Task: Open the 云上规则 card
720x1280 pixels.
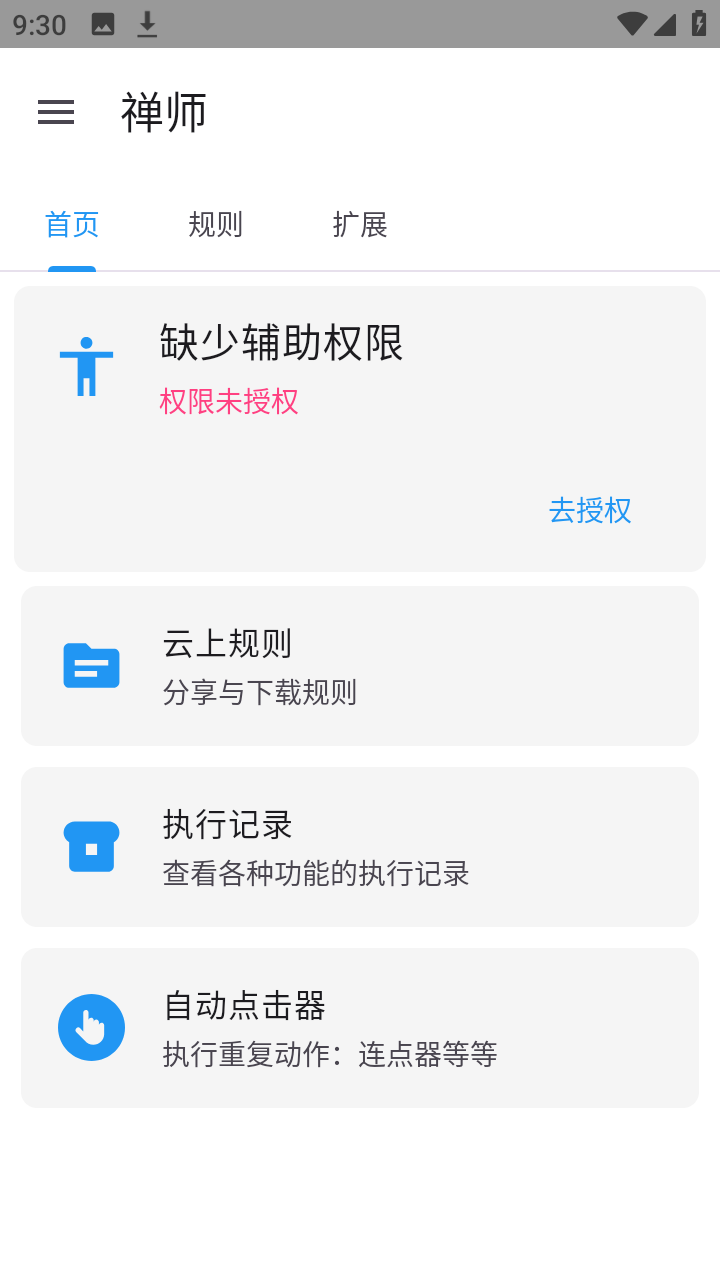Action: click(360, 666)
